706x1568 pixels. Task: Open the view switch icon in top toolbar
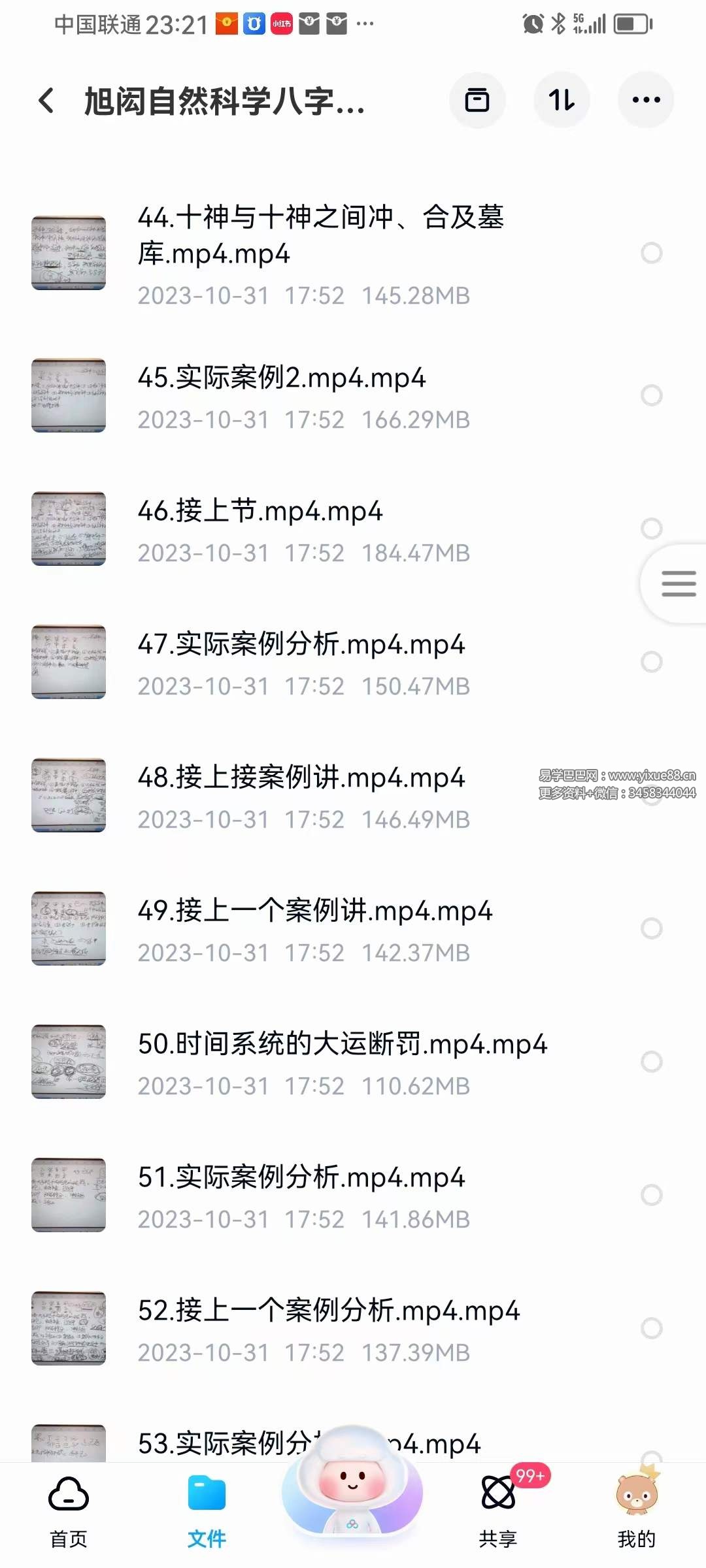click(478, 100)
